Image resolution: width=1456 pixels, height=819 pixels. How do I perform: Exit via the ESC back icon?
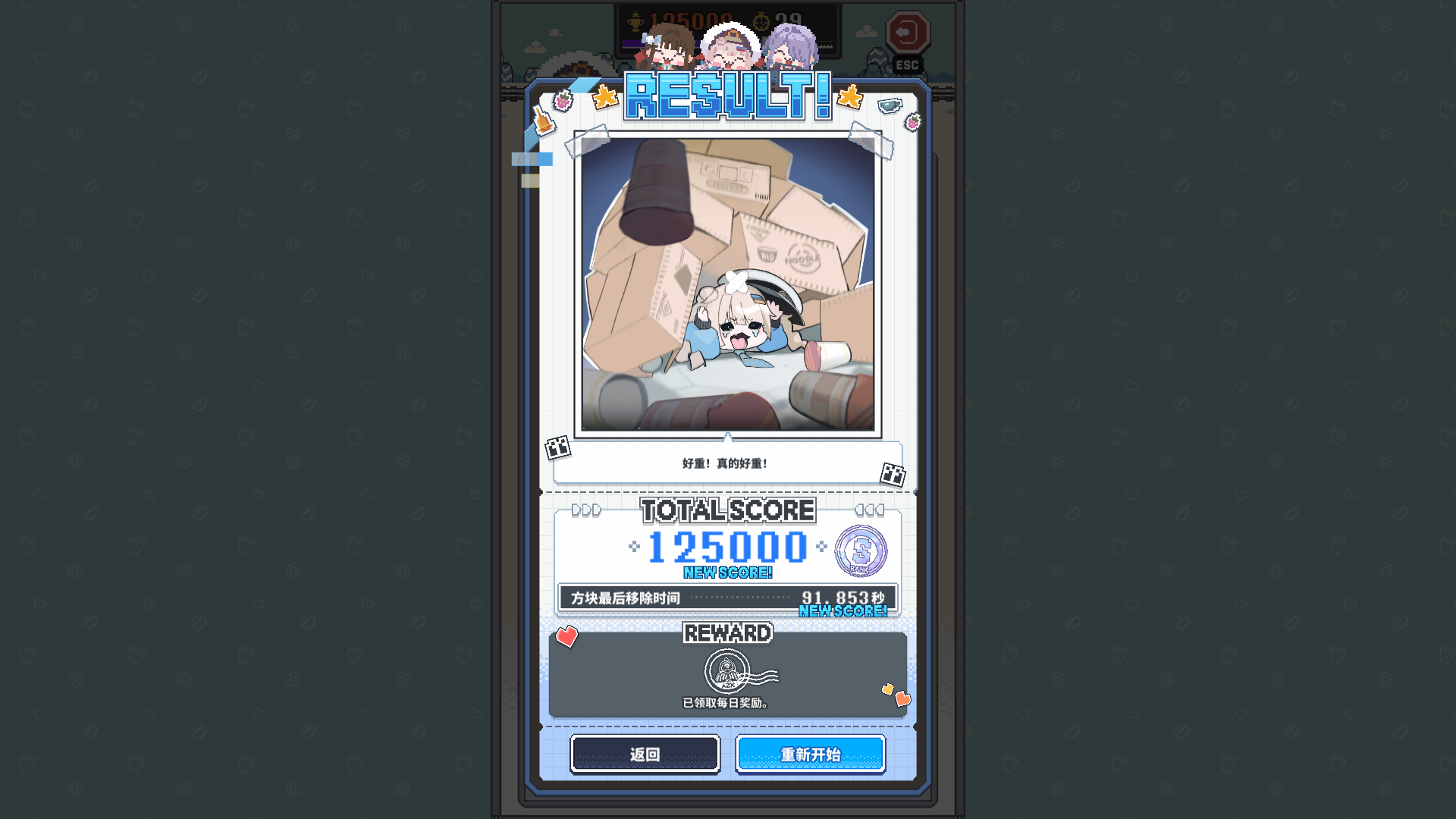(907, 34)
